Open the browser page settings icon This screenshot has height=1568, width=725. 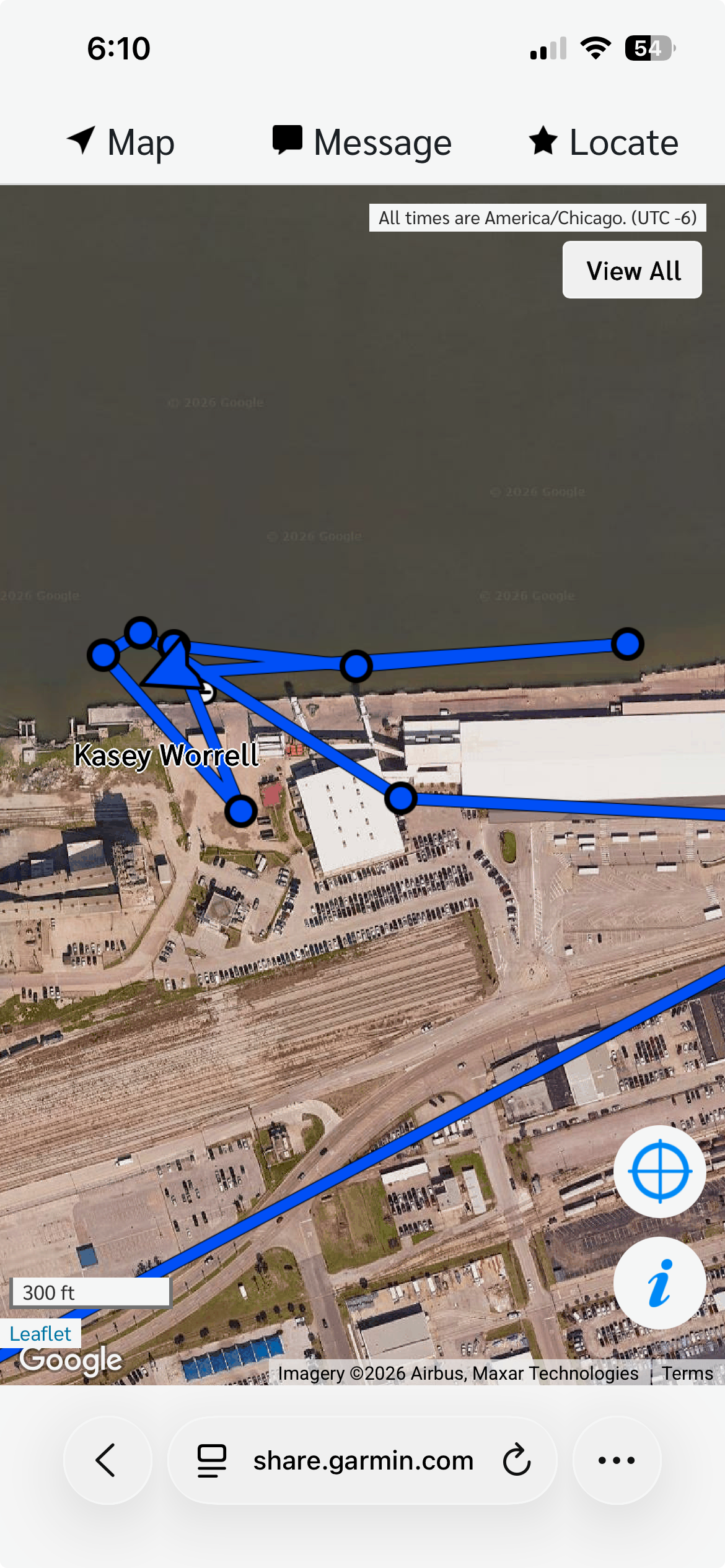211,1460
